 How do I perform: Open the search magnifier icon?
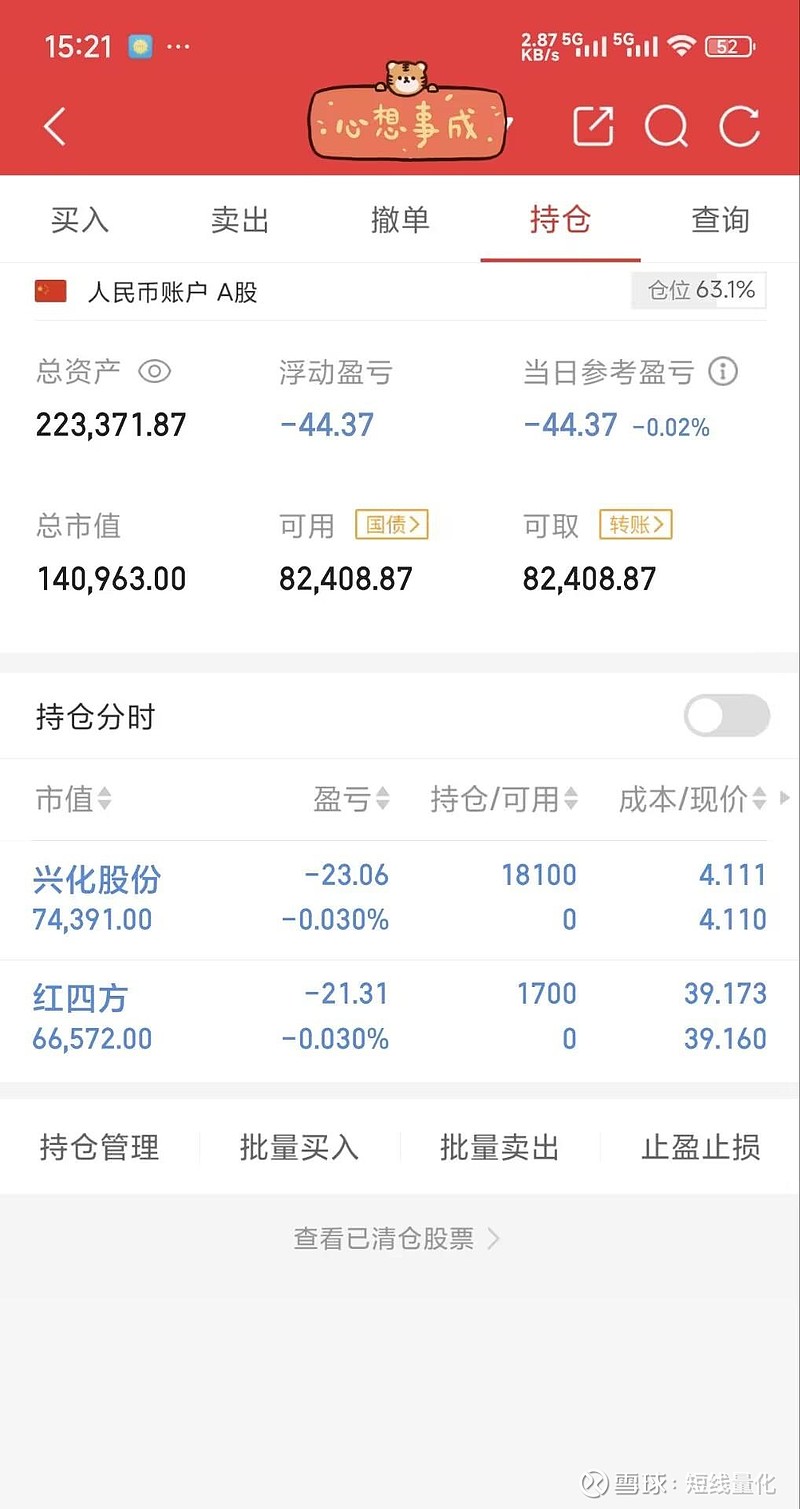coord(666,127)
